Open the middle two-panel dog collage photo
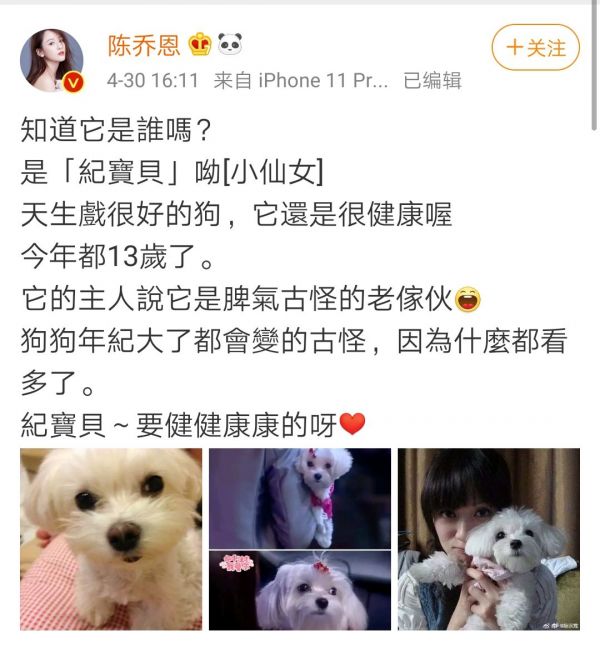Viewport: 600px width, 656px height. tap(299, 539)
